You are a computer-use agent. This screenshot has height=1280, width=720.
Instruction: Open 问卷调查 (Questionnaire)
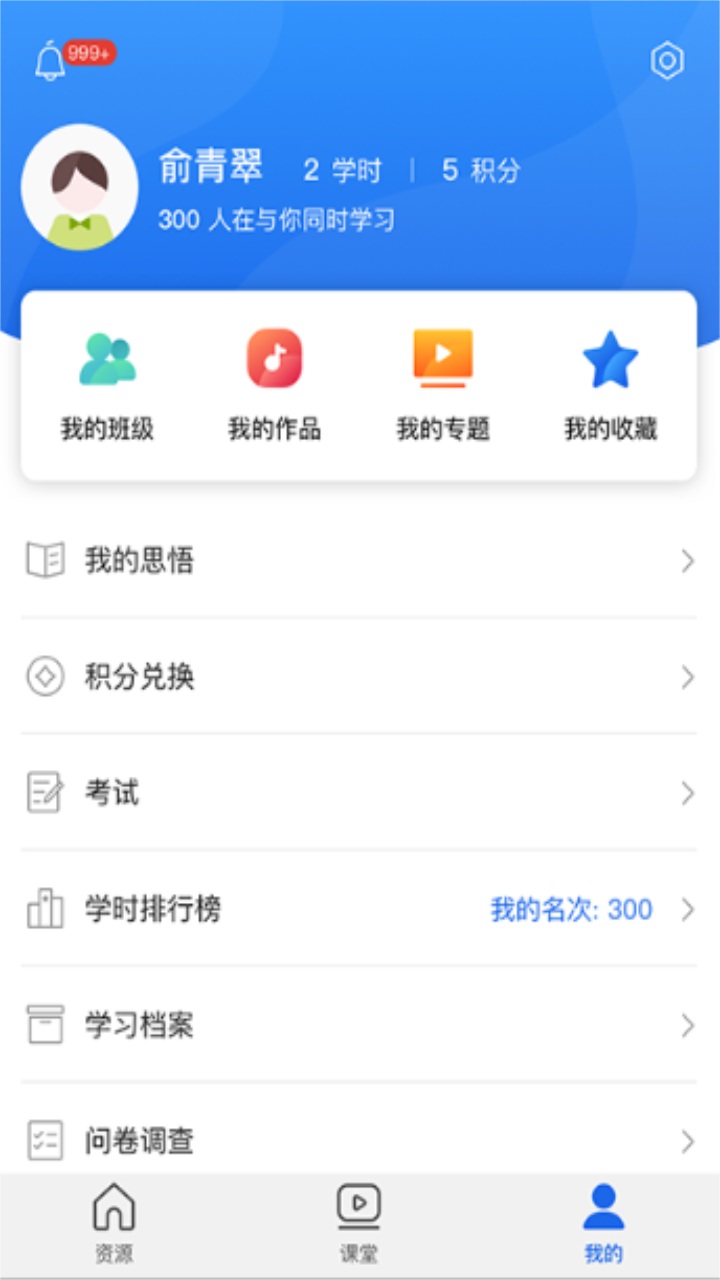pyautogui.click(x=140, y=1140)
